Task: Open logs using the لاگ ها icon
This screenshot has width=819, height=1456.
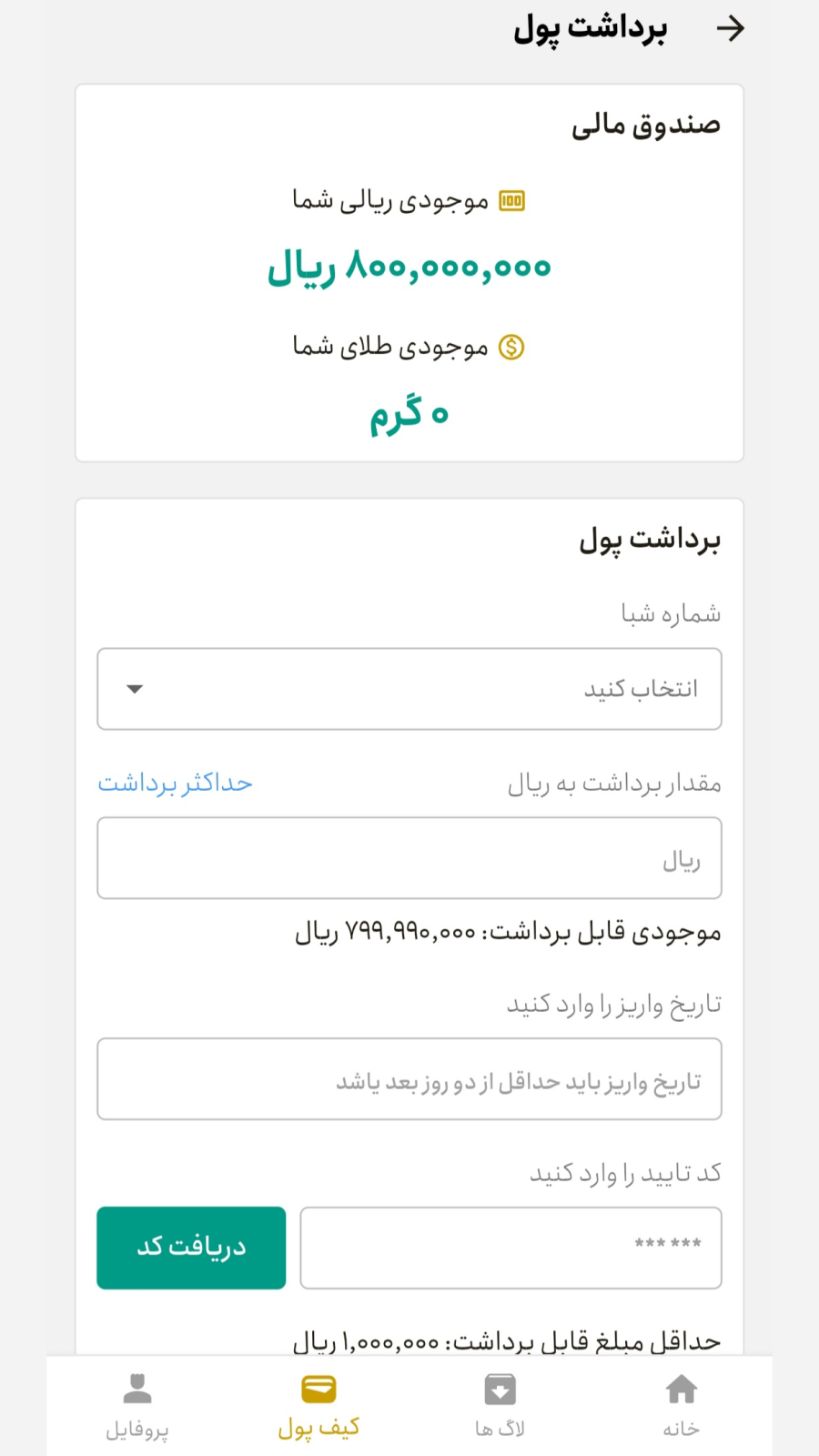Action: 499,1406
